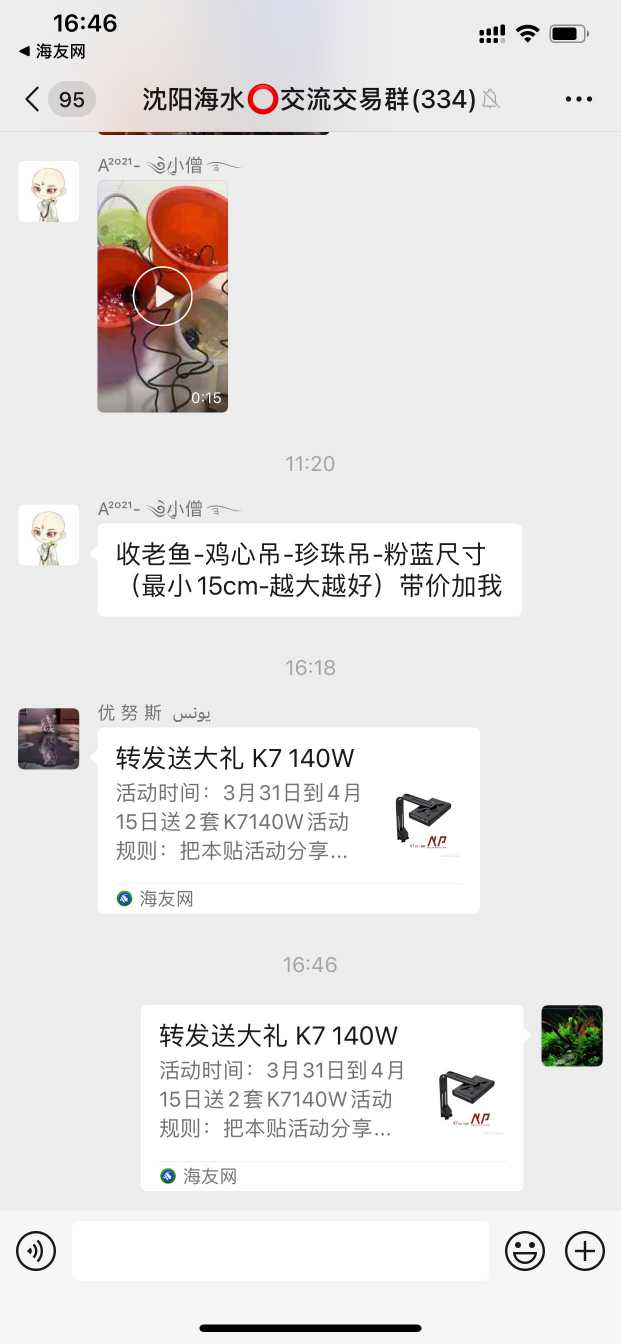Play the 0:15 video from 小僧

point(162,296)
